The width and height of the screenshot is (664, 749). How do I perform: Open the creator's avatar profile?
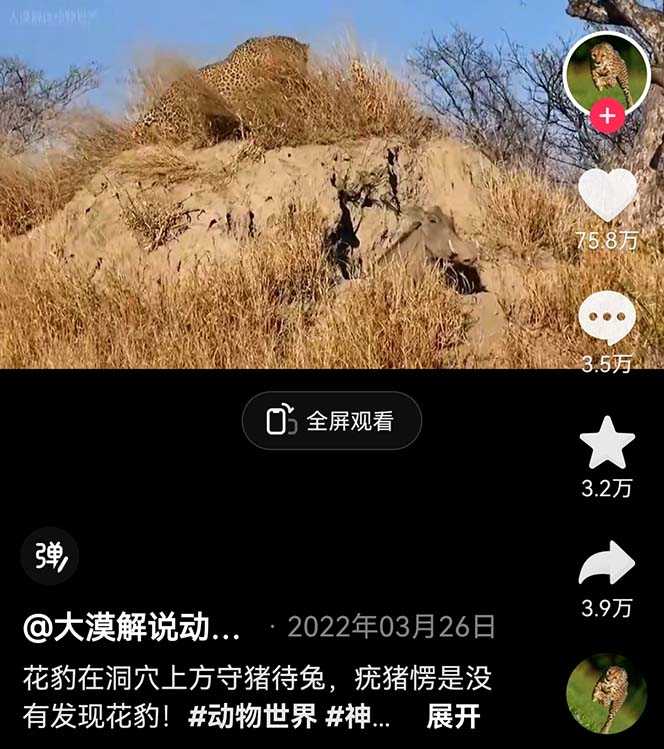(607, 72)
